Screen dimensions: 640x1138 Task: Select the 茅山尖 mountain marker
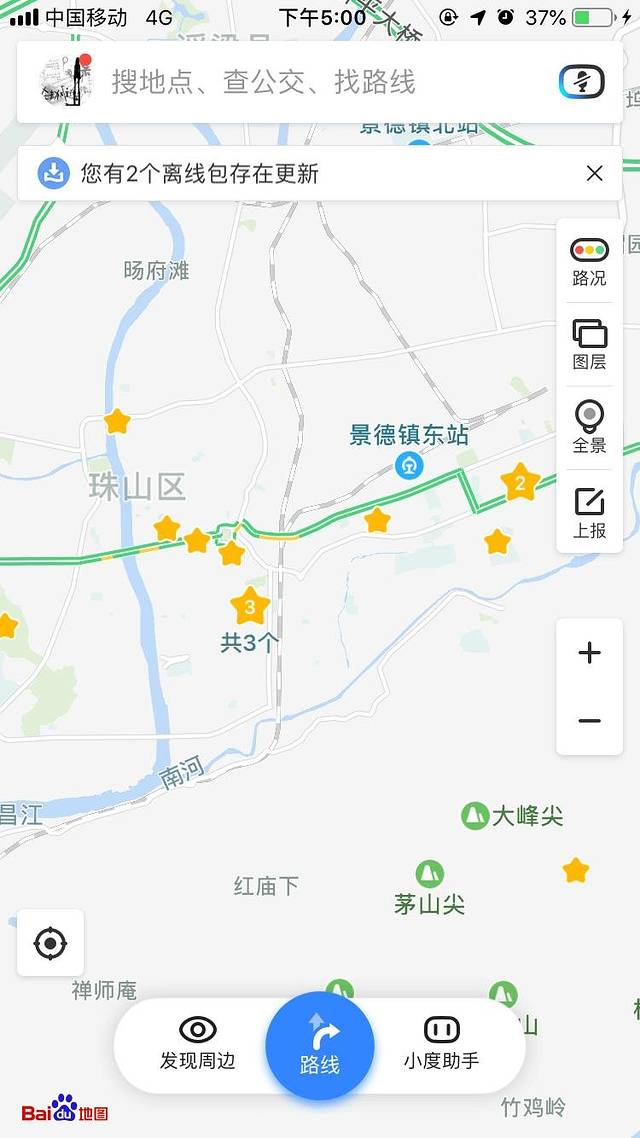pyautogui.click(x=430, y=874)
